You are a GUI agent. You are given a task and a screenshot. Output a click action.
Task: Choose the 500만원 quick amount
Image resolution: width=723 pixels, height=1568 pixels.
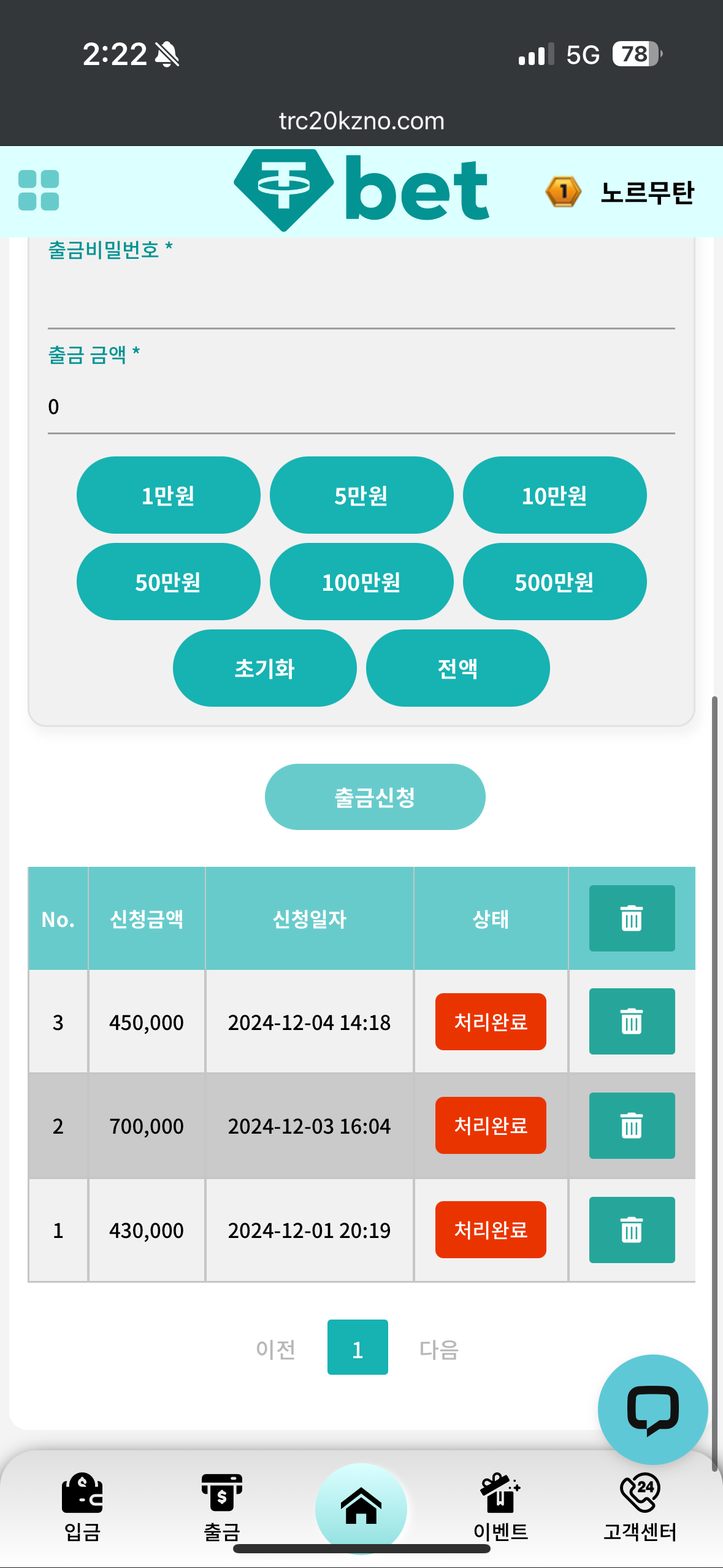click(x=554, y=582)
